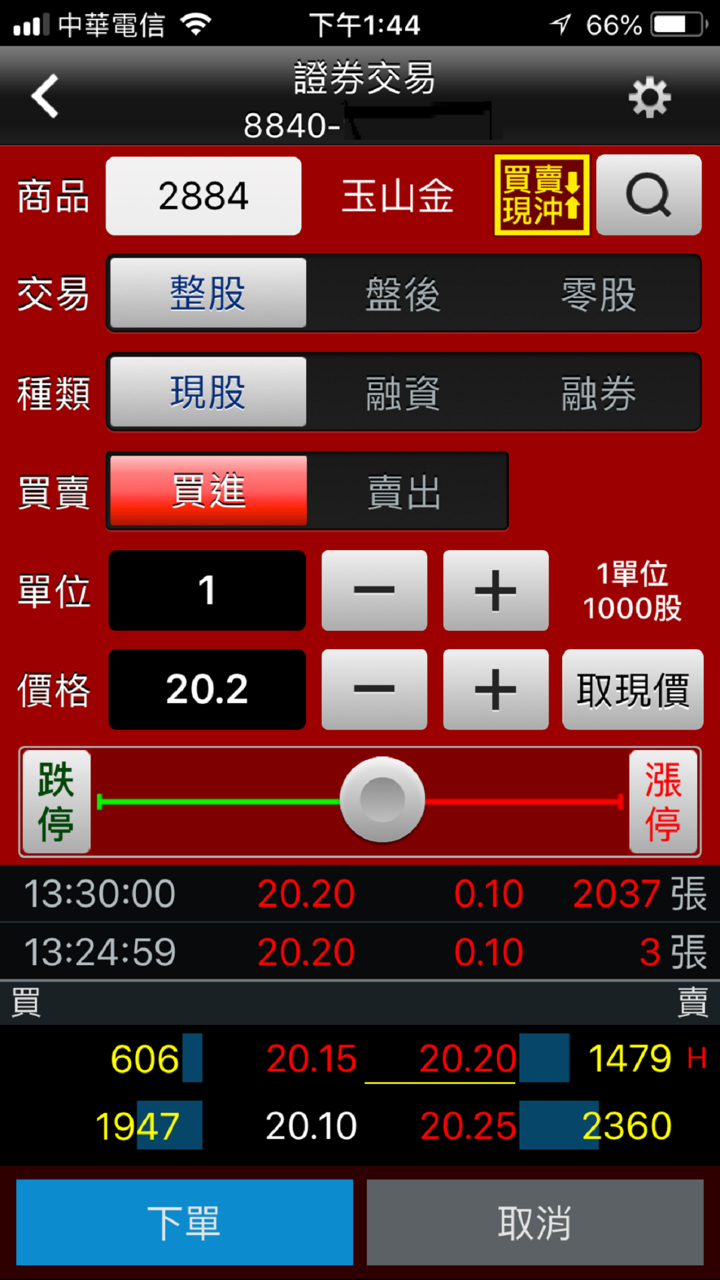Tap 取現價 to fetch current price

pyautogui.click(x=632, y=689)
